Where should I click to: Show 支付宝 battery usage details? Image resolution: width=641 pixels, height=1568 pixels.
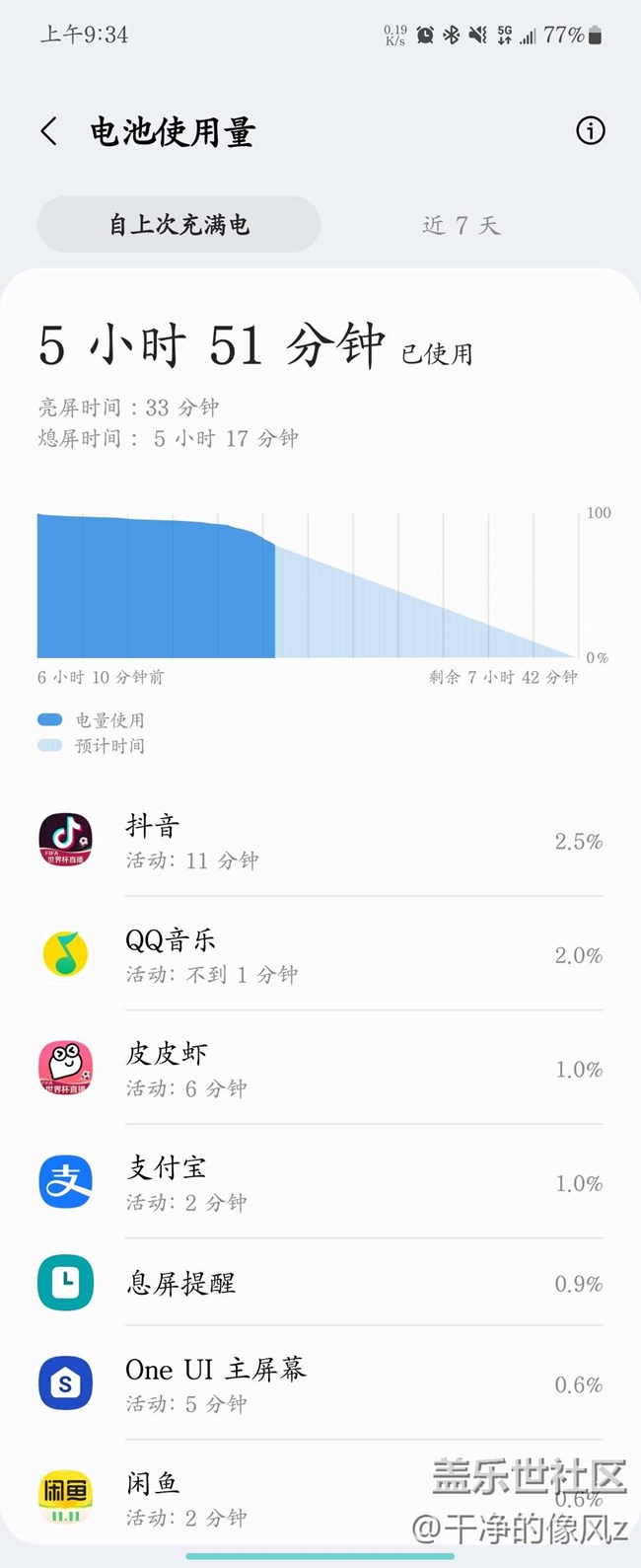coord(320,1182)
